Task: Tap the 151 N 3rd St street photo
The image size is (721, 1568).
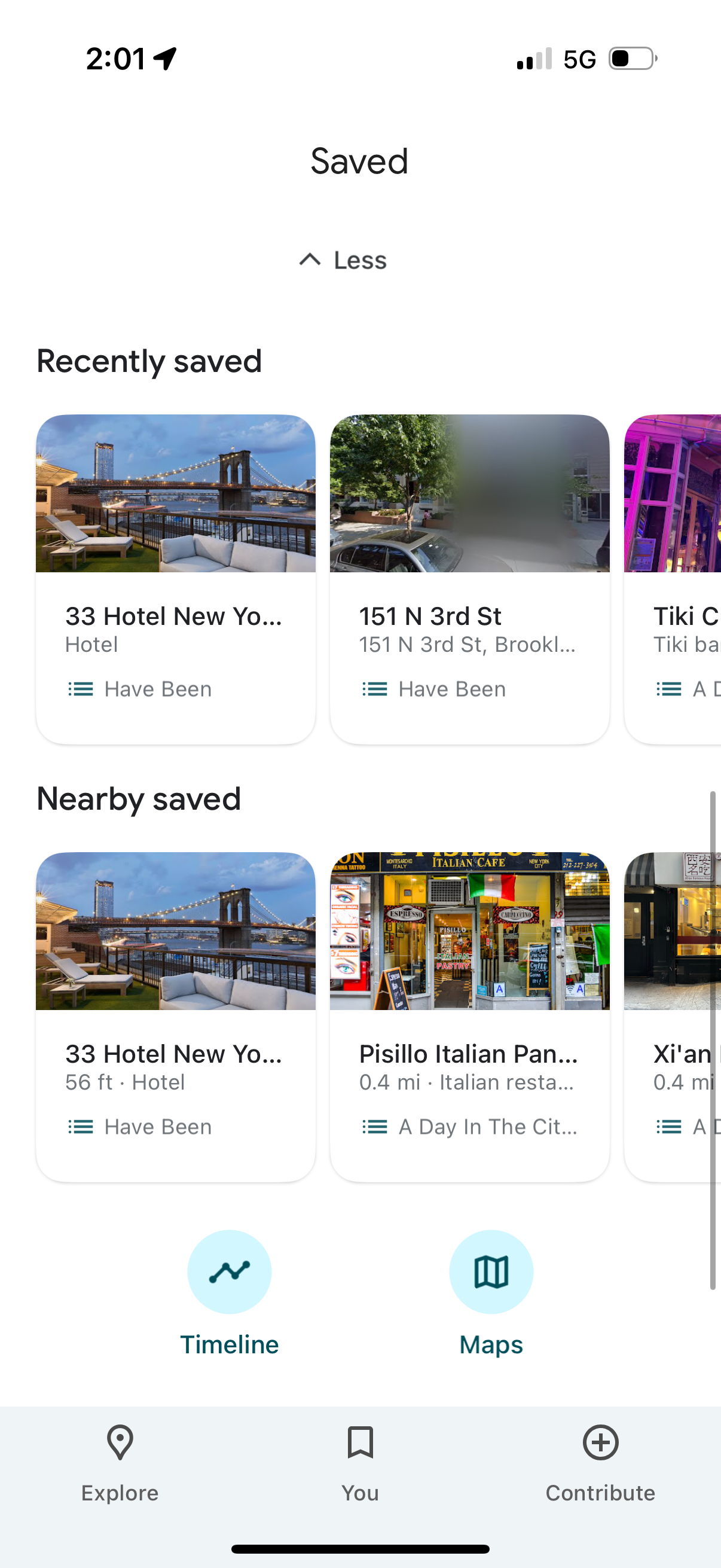Action: pos(469,494)
